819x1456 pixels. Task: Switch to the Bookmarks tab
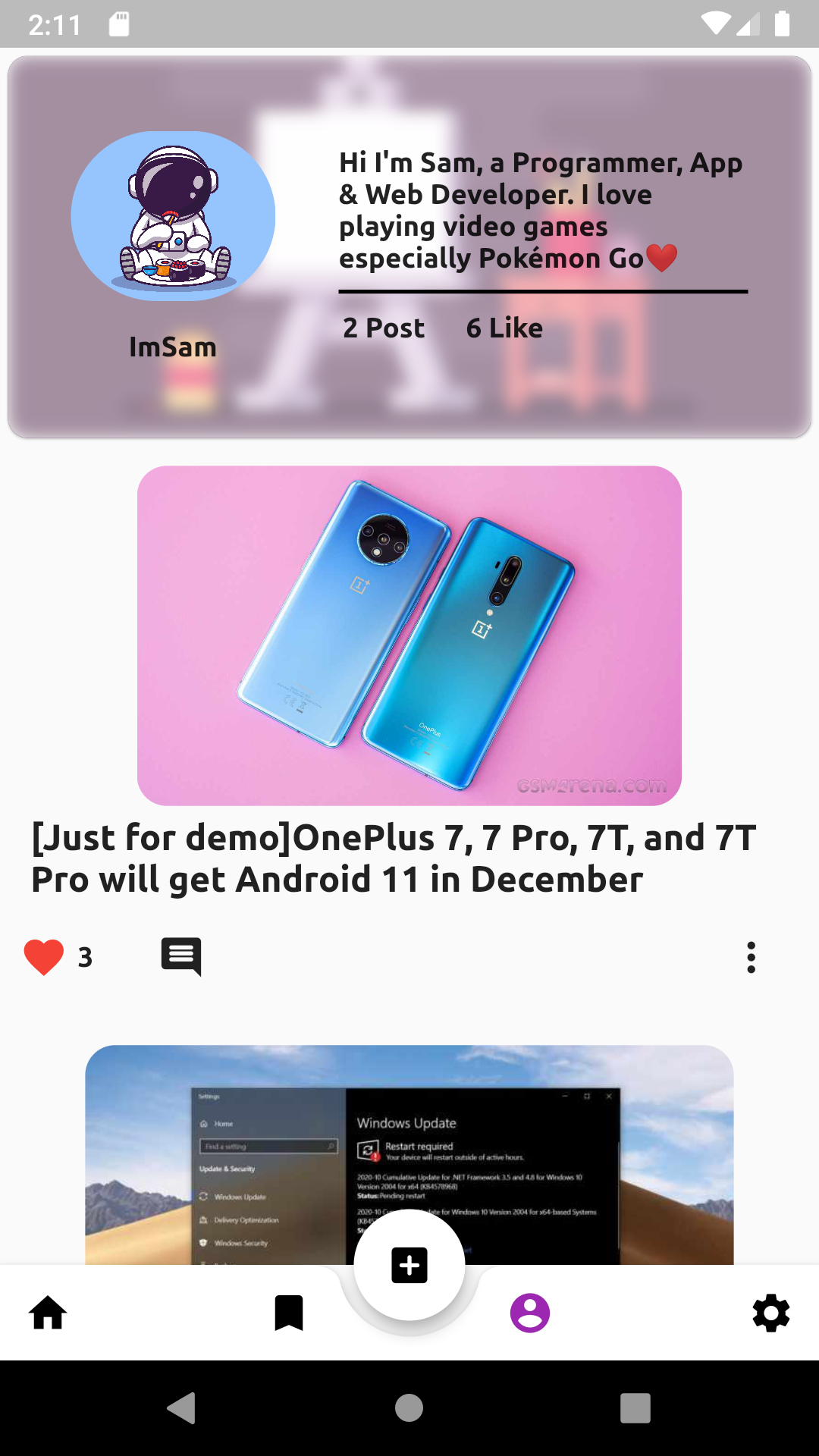coord(289,1313)
